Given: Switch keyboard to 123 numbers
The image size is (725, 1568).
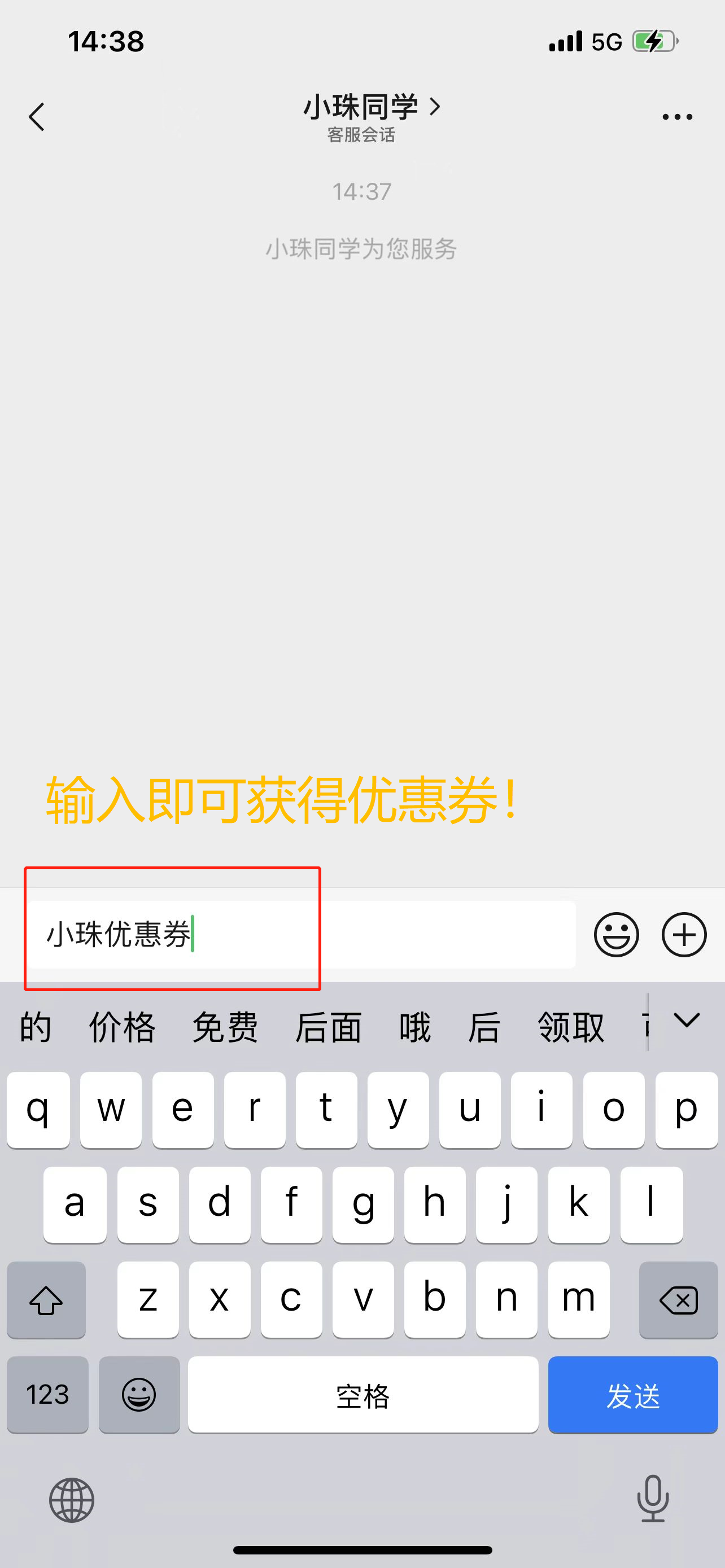Looking at the screenshot, I should (47, 1395).
